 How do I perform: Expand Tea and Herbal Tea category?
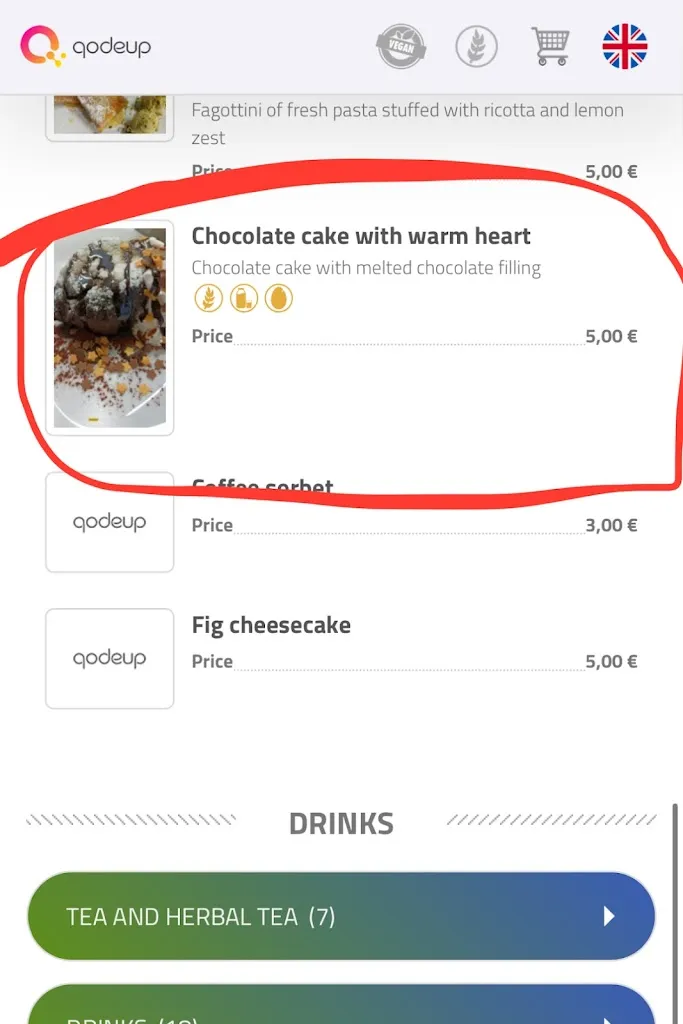click(340, 916)
